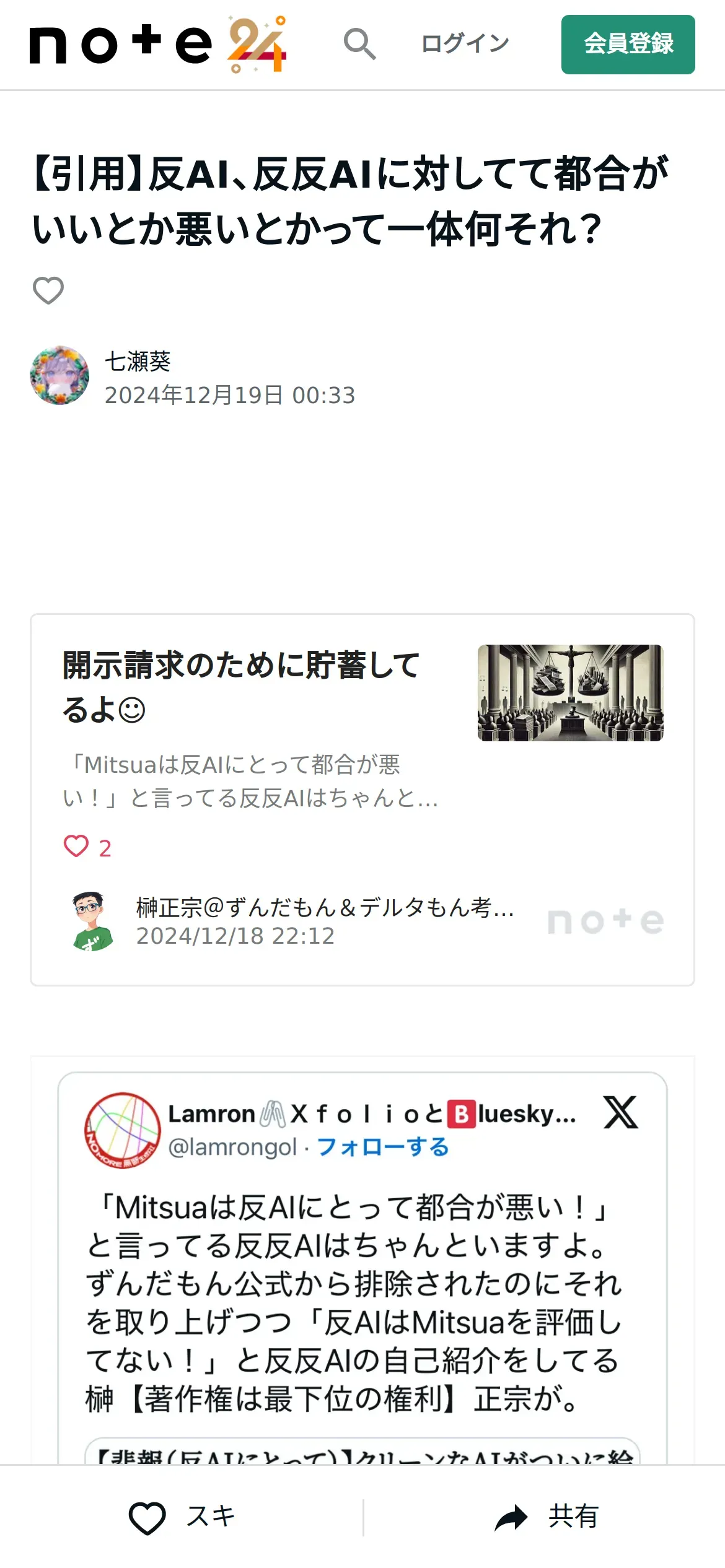This screenshot has height=1568, width=725.
Task: Tap the ログイン link
Action: pyautogui.click(x=465, y=43)
